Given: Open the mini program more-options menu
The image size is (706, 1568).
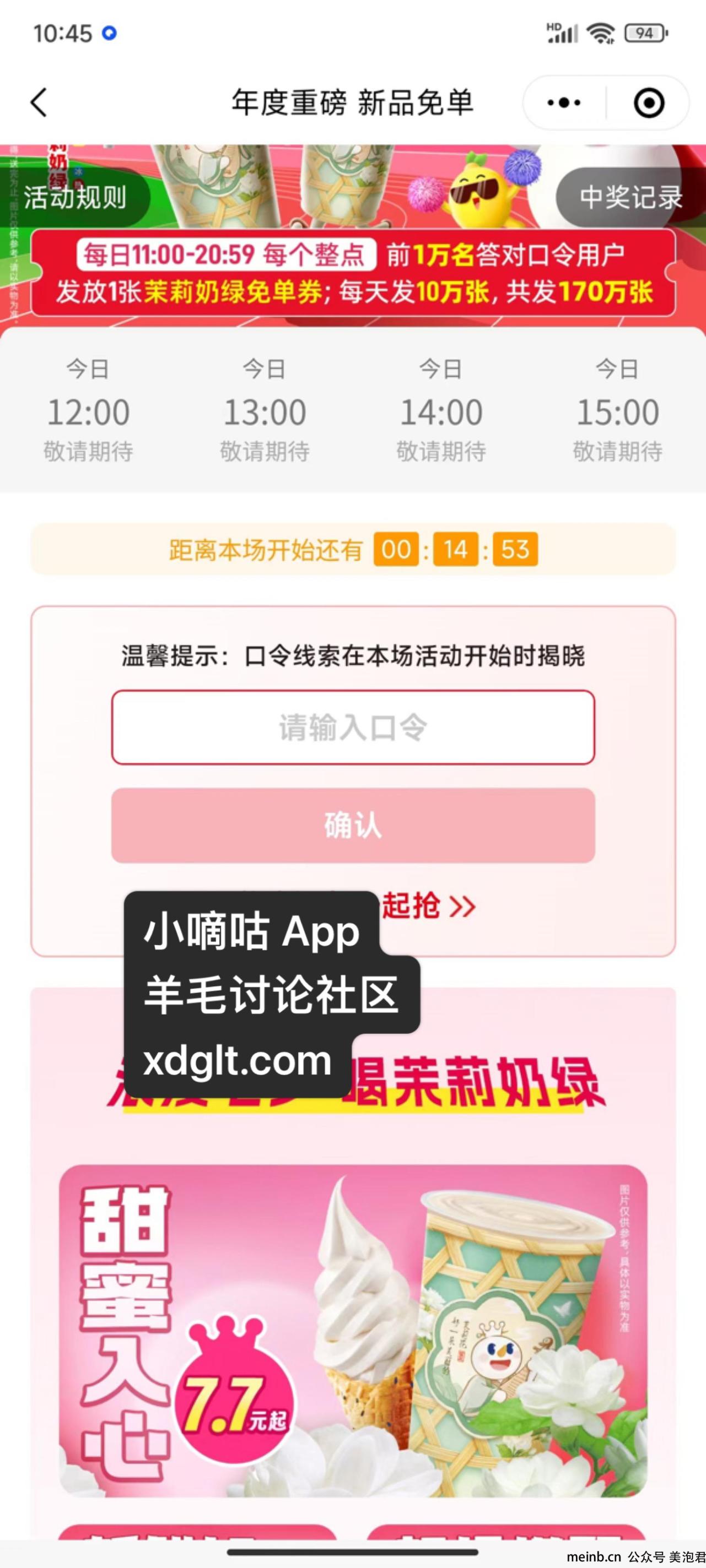Looking at the screenshot, I should [563, 102].
